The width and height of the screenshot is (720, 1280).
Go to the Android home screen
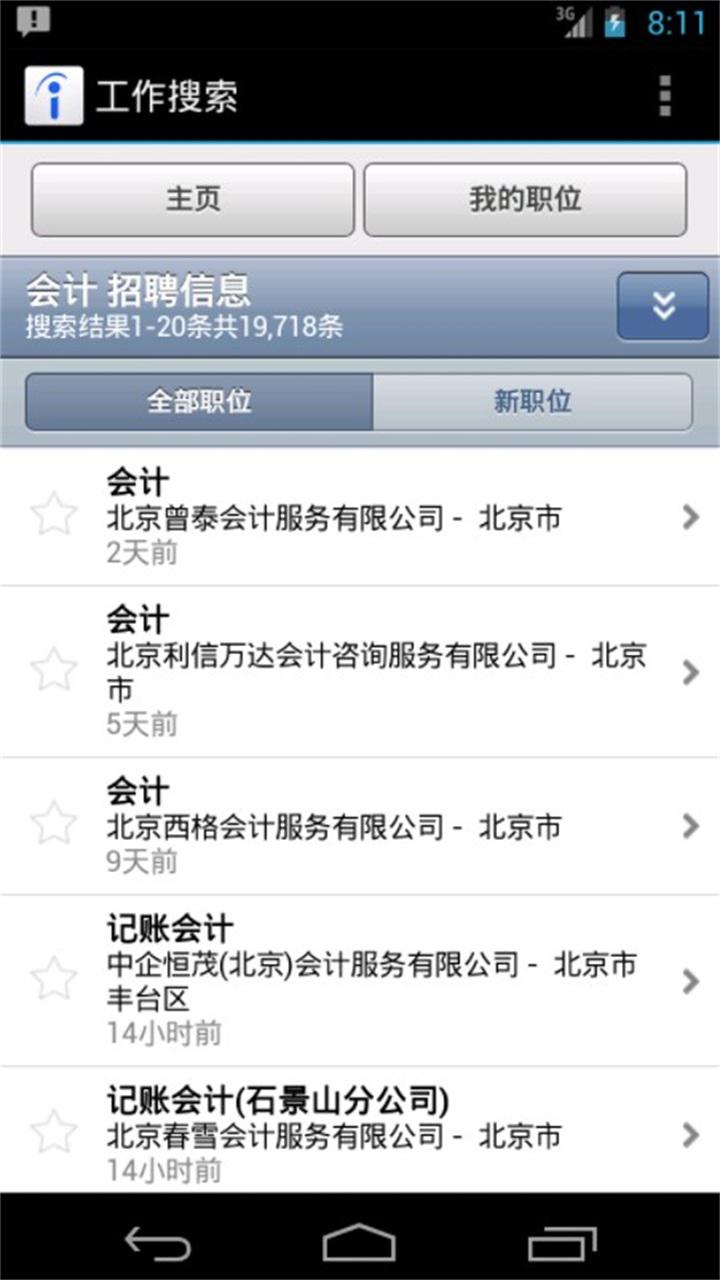tap(360, 1243)
